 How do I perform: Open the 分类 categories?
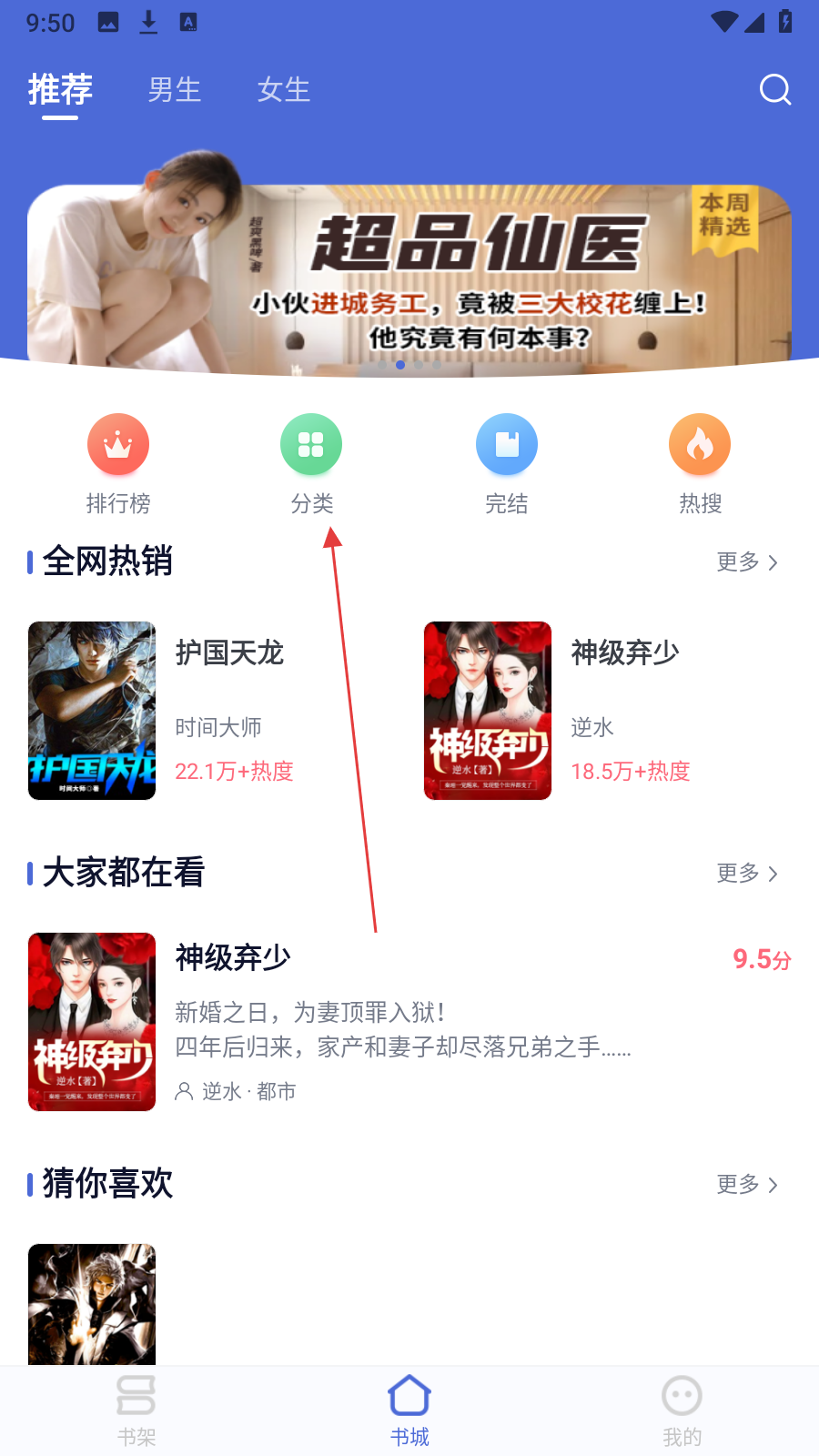click(311, 462)
